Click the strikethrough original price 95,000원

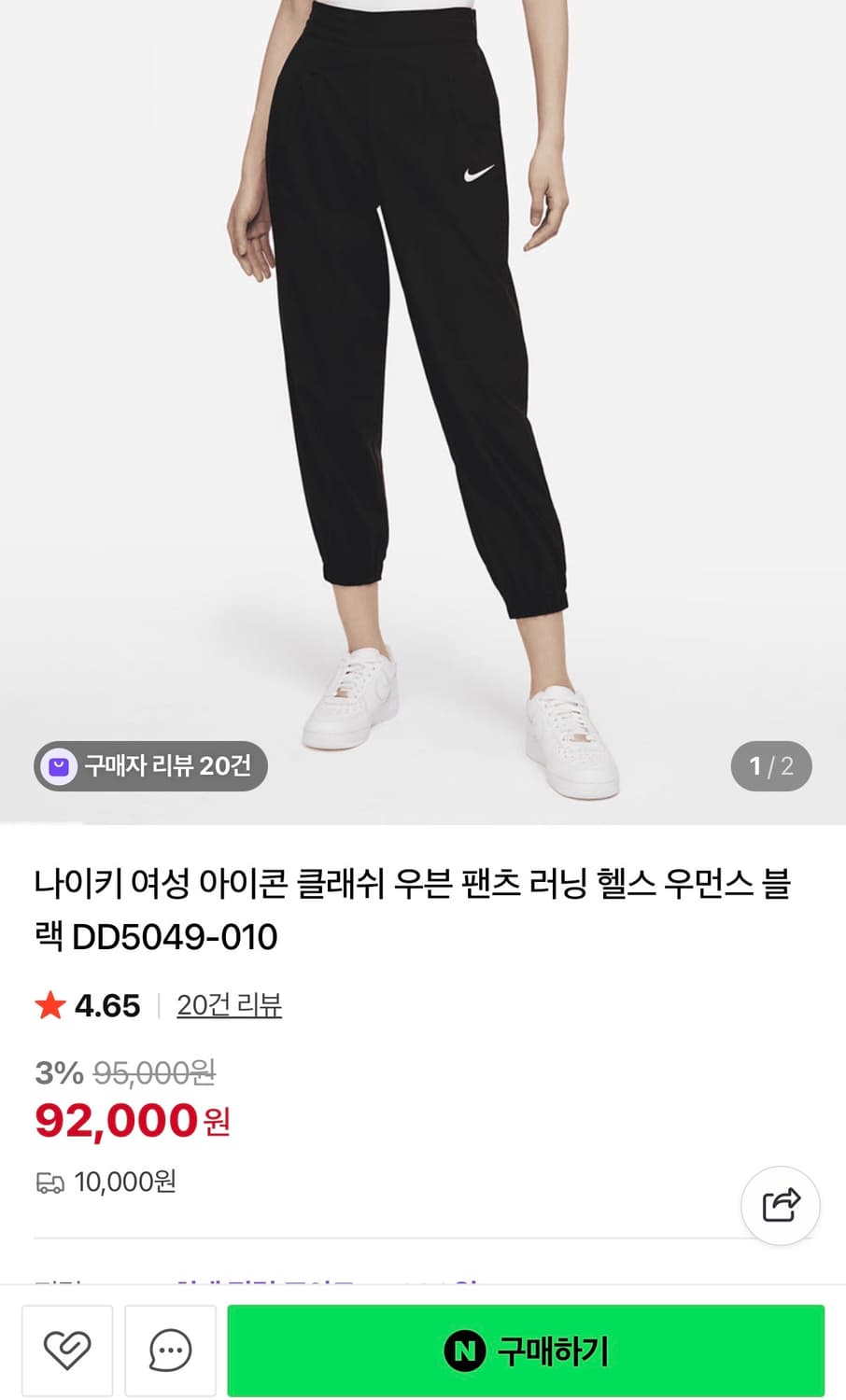[x=157, y=1074]
